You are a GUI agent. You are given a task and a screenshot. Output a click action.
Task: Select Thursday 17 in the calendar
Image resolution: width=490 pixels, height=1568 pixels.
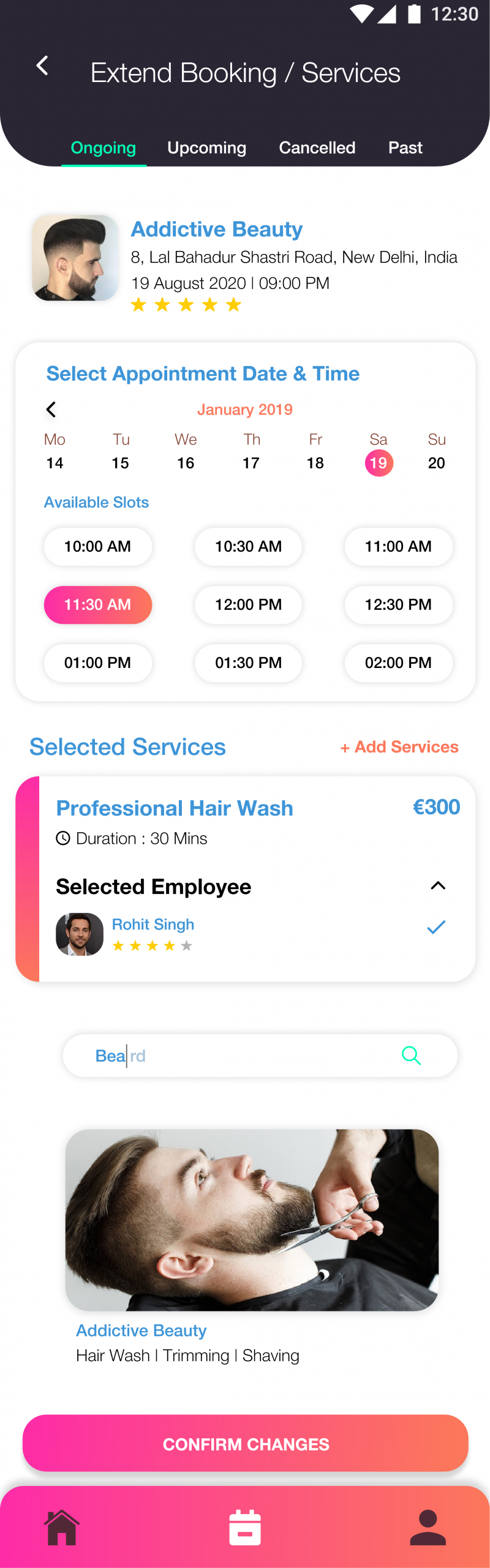click(251, 462)
